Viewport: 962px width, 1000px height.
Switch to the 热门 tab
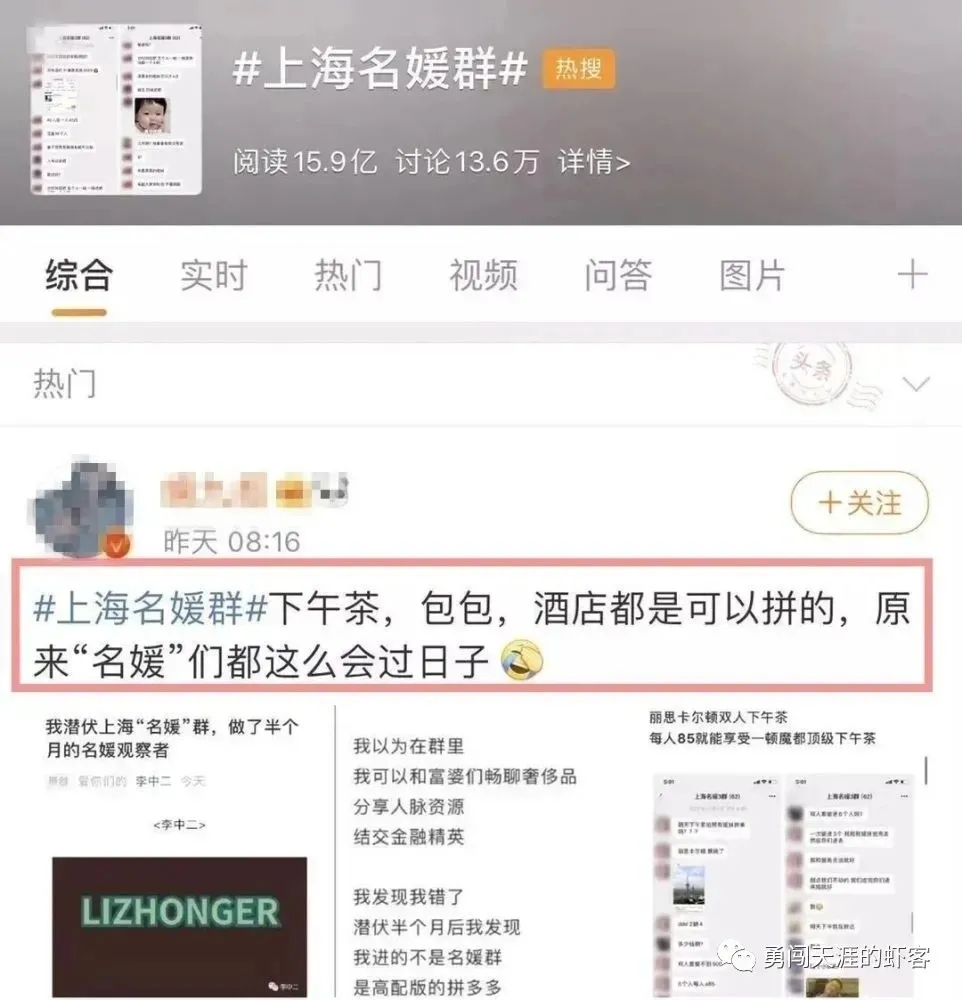348,275
